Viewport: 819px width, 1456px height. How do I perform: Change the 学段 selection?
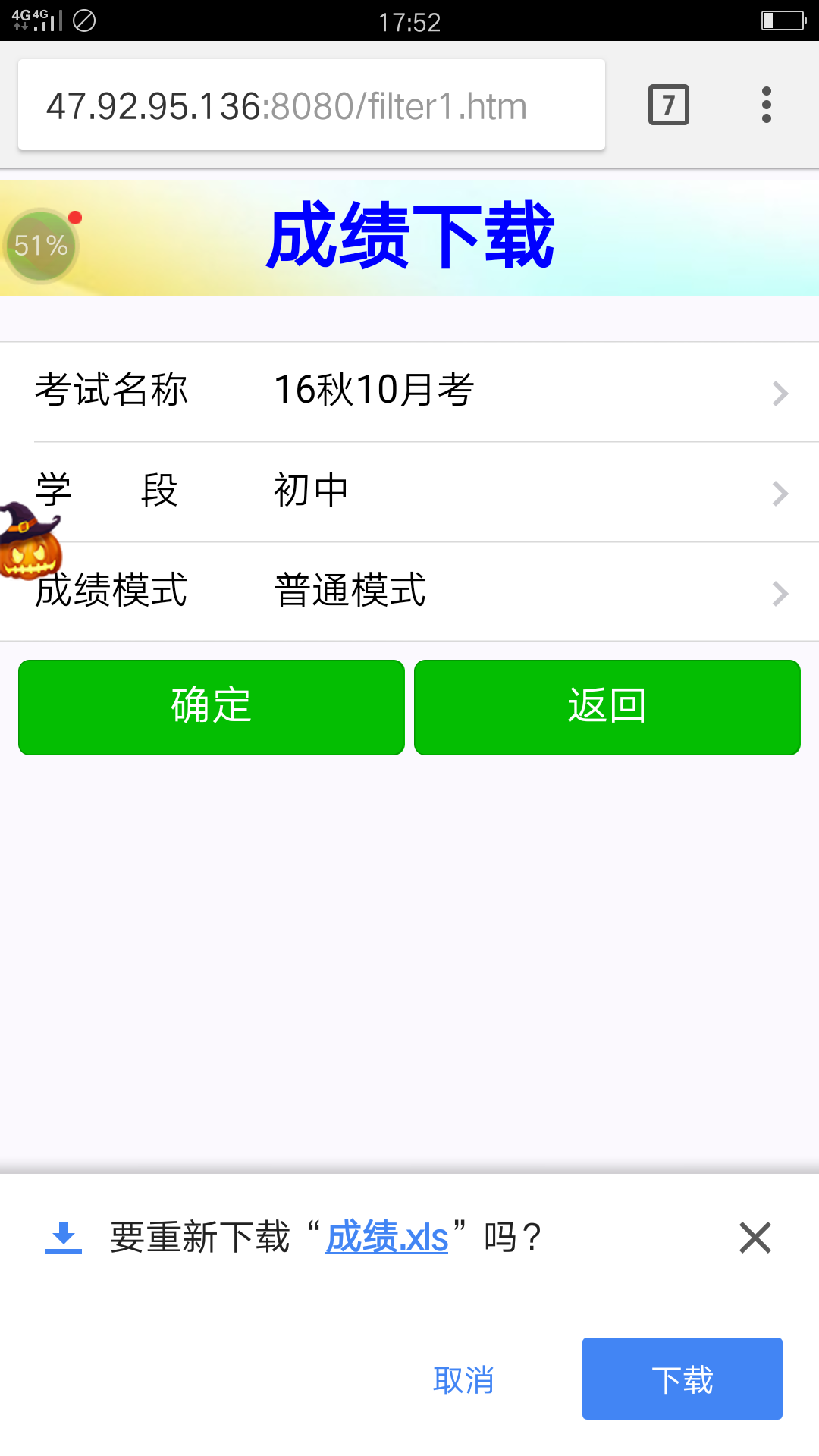(409, 491)
